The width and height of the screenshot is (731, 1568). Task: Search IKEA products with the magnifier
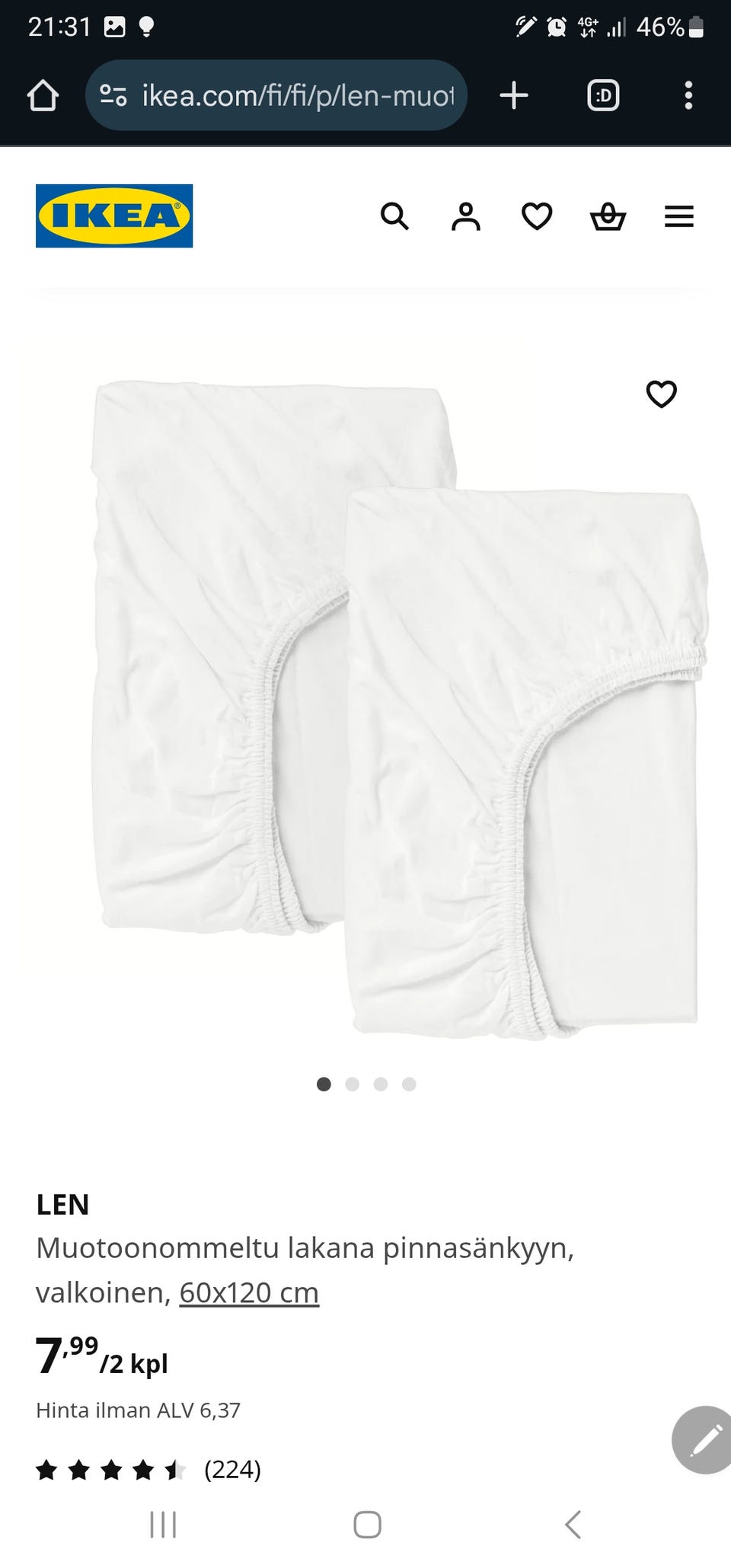click(x=394, y=217)
